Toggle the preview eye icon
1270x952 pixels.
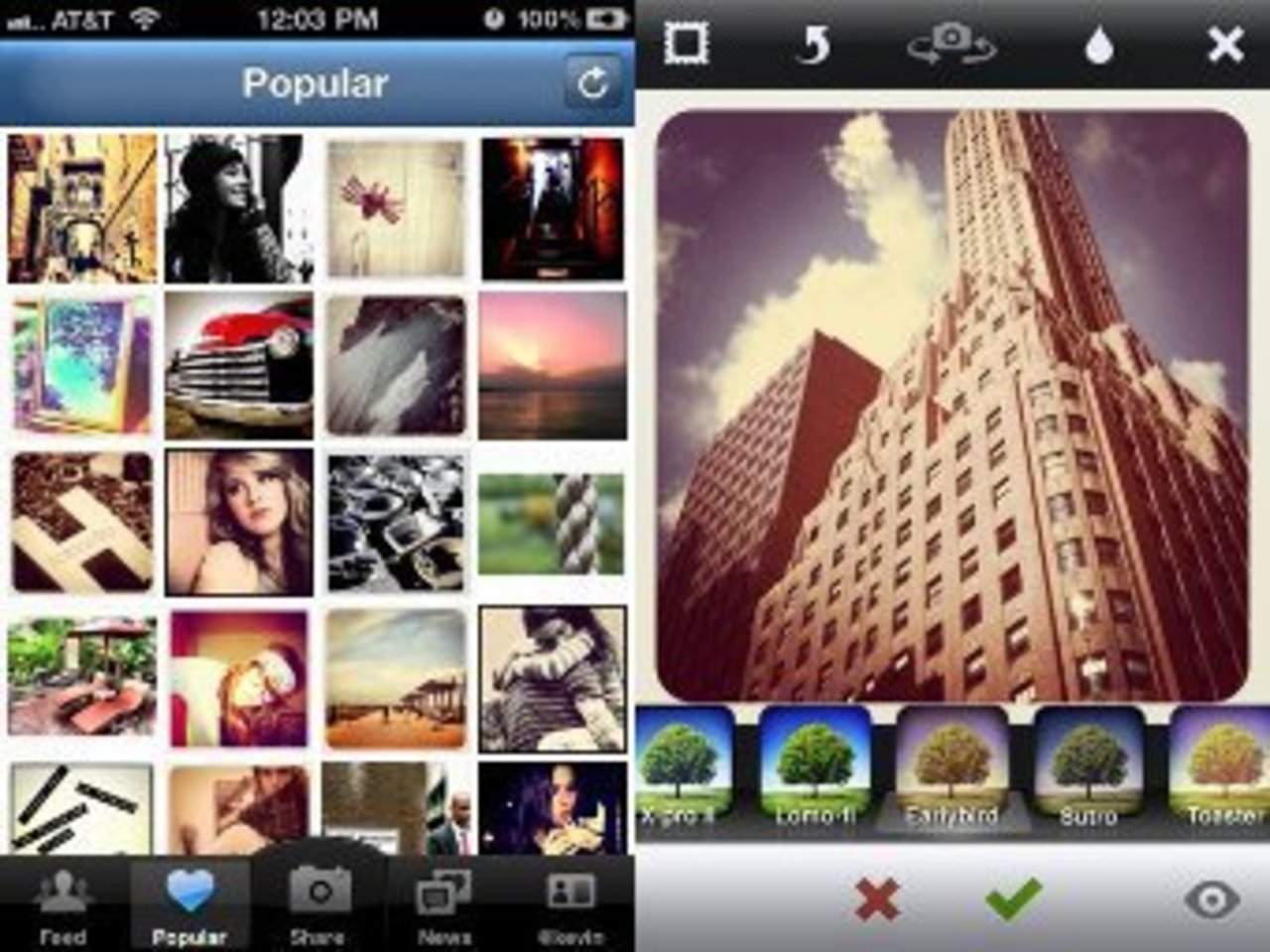[1211, 900]
